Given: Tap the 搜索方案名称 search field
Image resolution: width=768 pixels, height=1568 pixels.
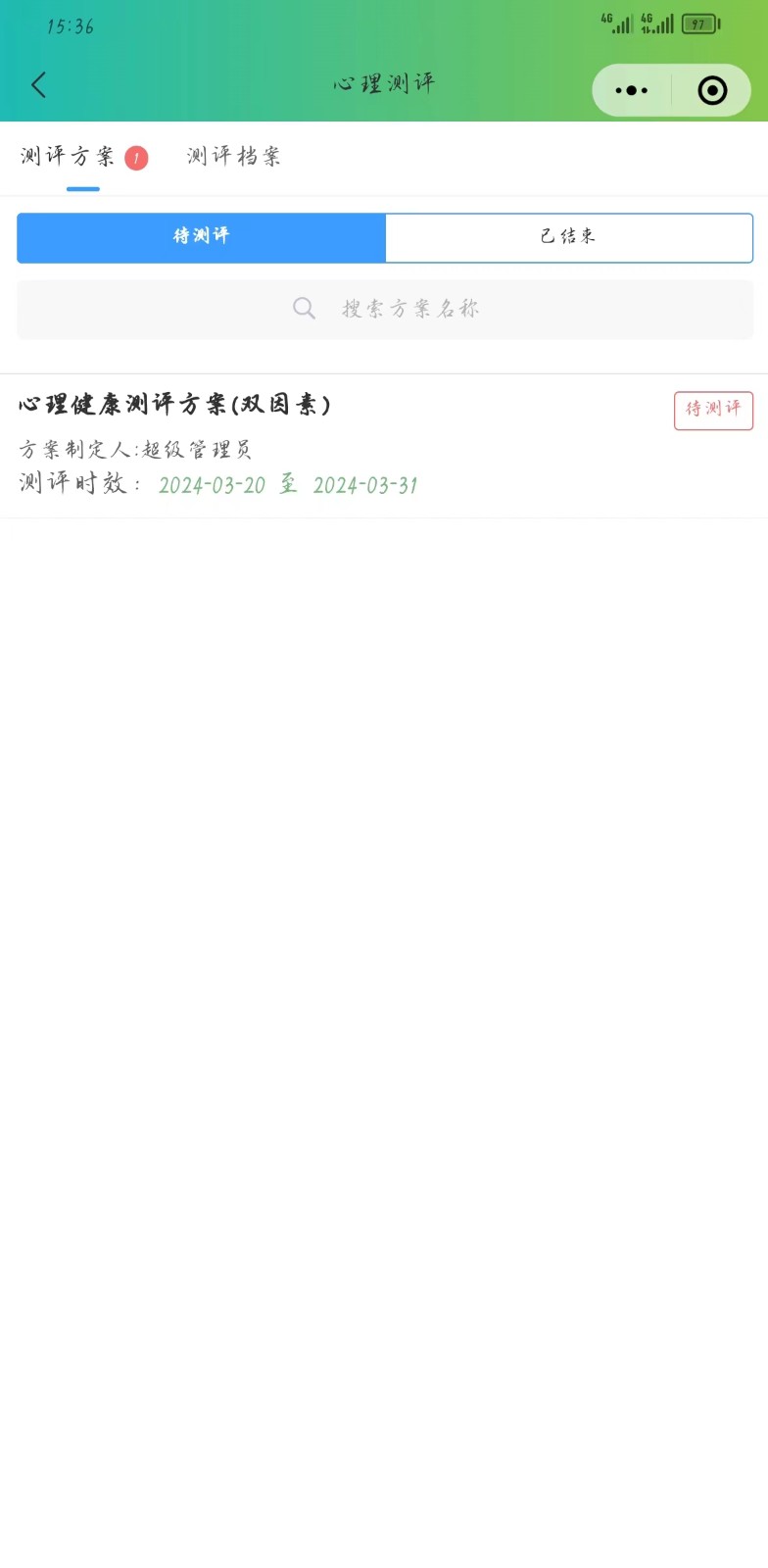Looking at the screenshot, I should [385, 310].
